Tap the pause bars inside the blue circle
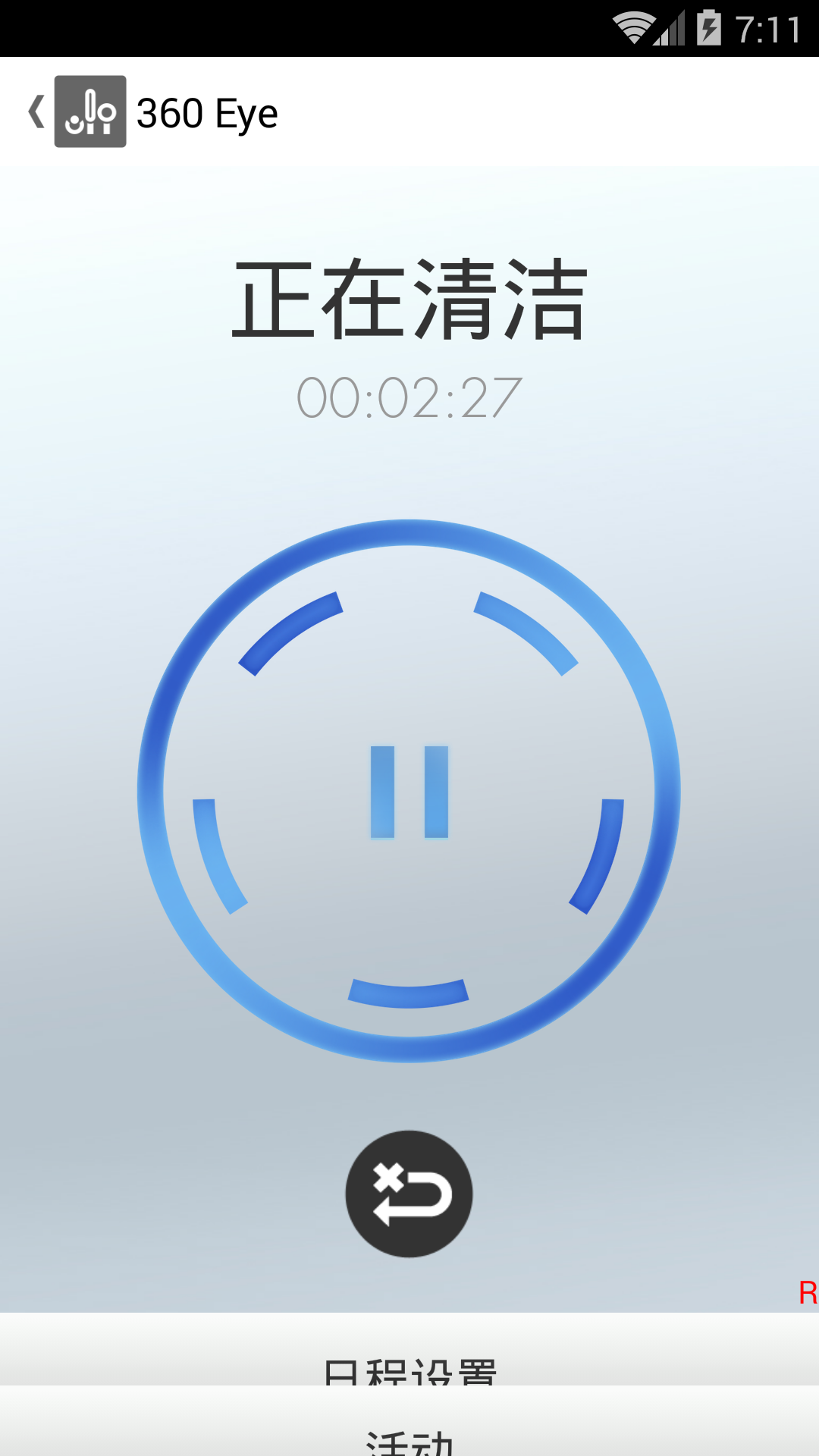This screenshot has width=819, height=1456. click(409, 792)
